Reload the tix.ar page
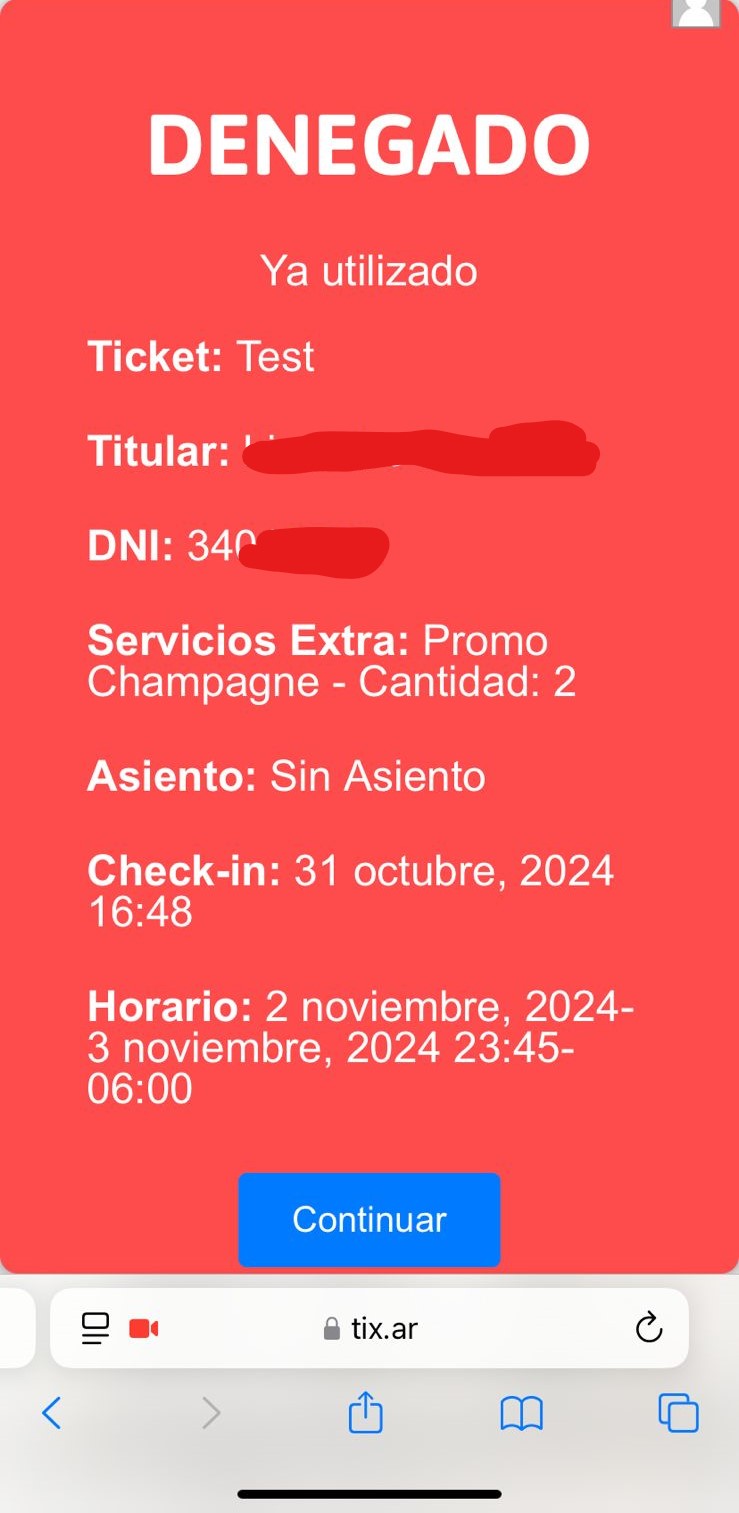739x1513 pixels. point(649,1327)
